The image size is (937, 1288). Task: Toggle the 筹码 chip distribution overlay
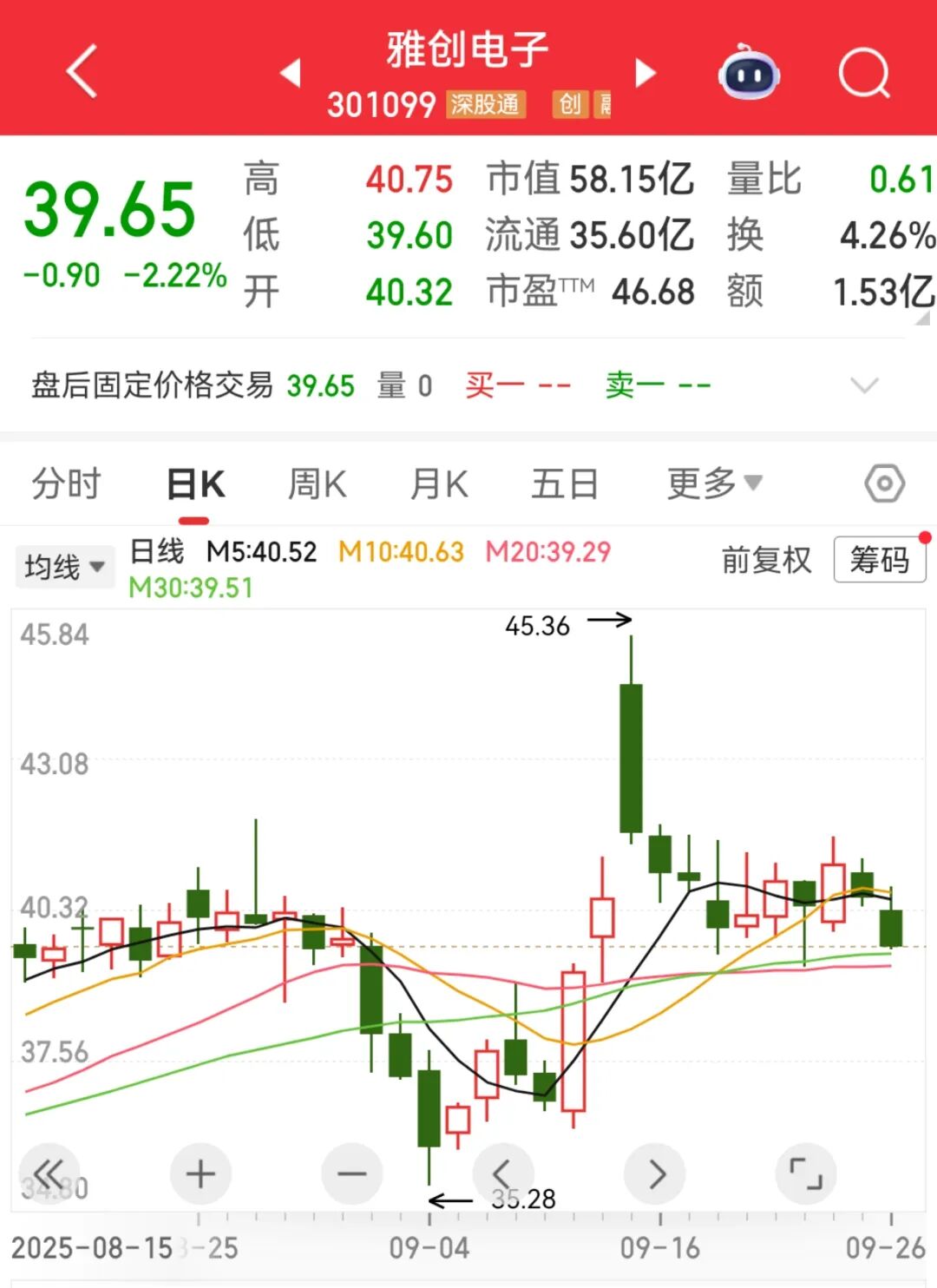tap(879, 561)
